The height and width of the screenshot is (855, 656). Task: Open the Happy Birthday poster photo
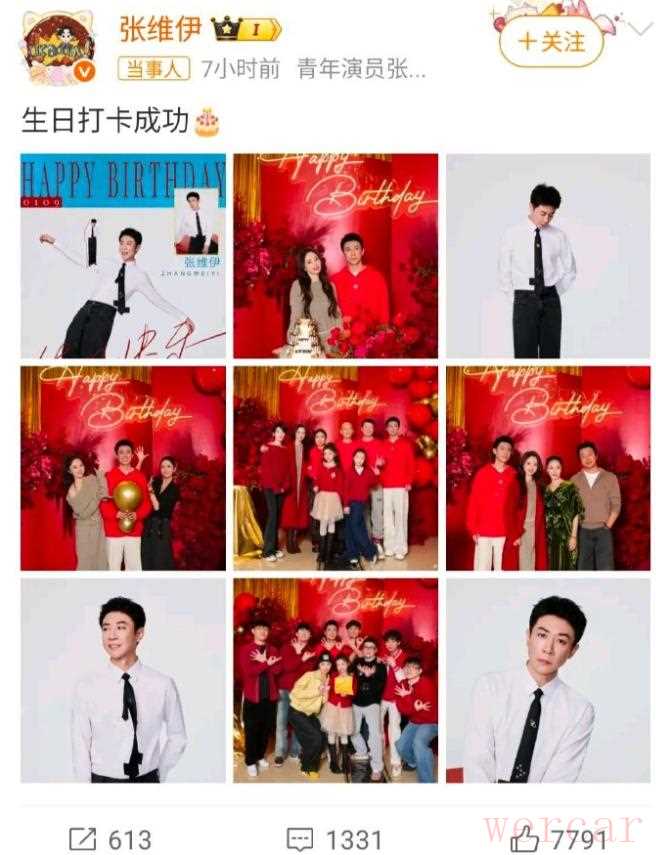tap(123, 256)
